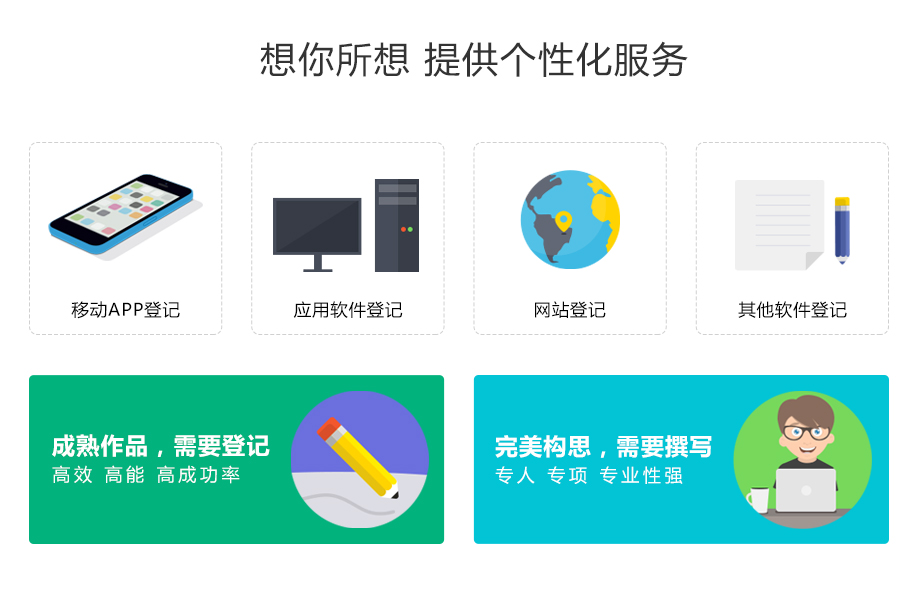Image resolution: width=920 pixels, height=600 pixels.
Task: Open the green 成熟作品，需要登记 banner
Action: tap(236, 460)
